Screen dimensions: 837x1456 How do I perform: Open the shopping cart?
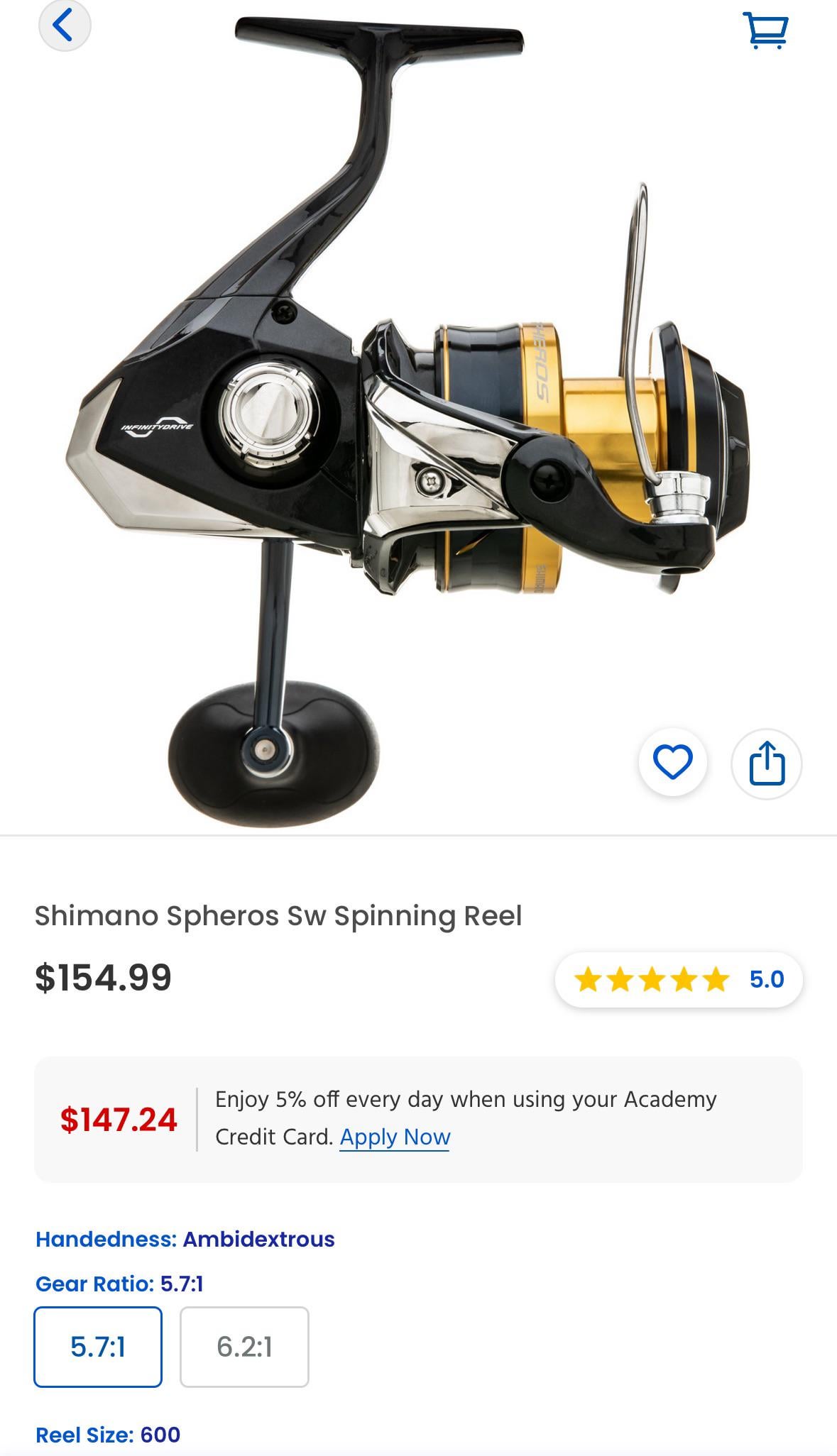coord(766,30)
